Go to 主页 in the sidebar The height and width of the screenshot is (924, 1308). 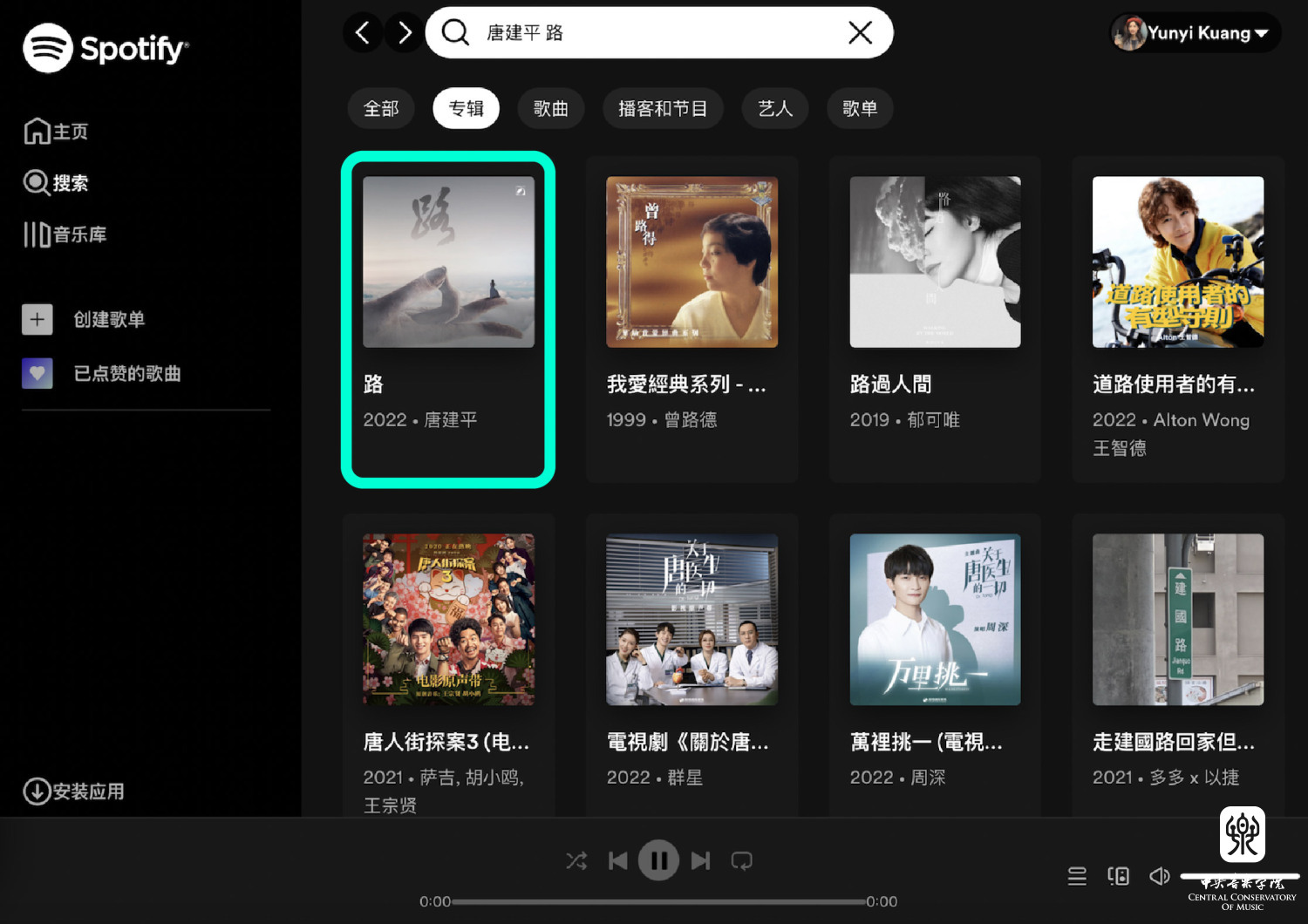tap(58, 132)
